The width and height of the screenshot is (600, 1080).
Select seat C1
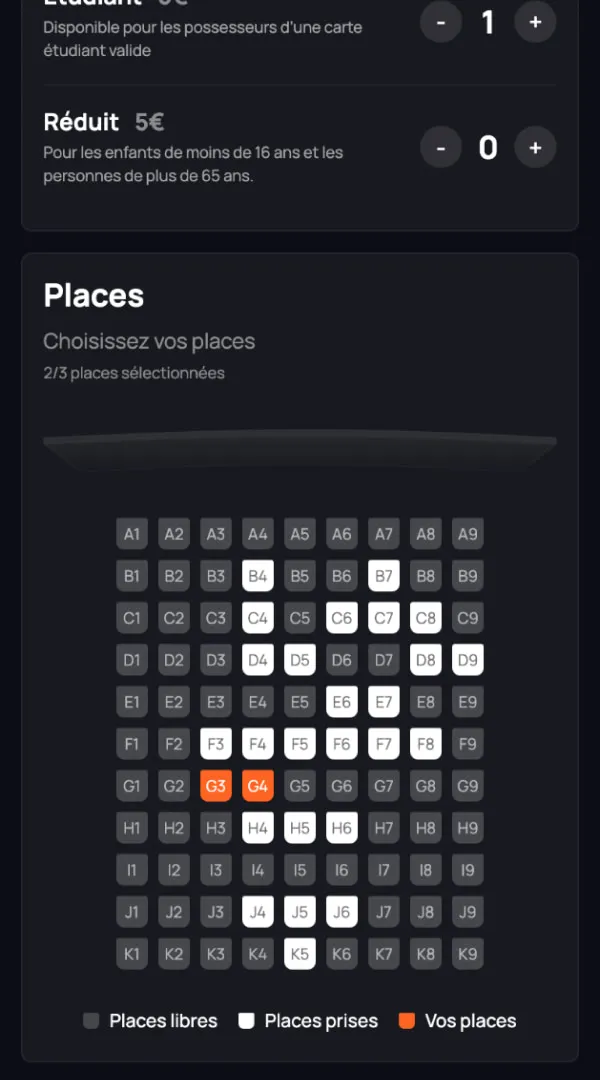(132, 618)
